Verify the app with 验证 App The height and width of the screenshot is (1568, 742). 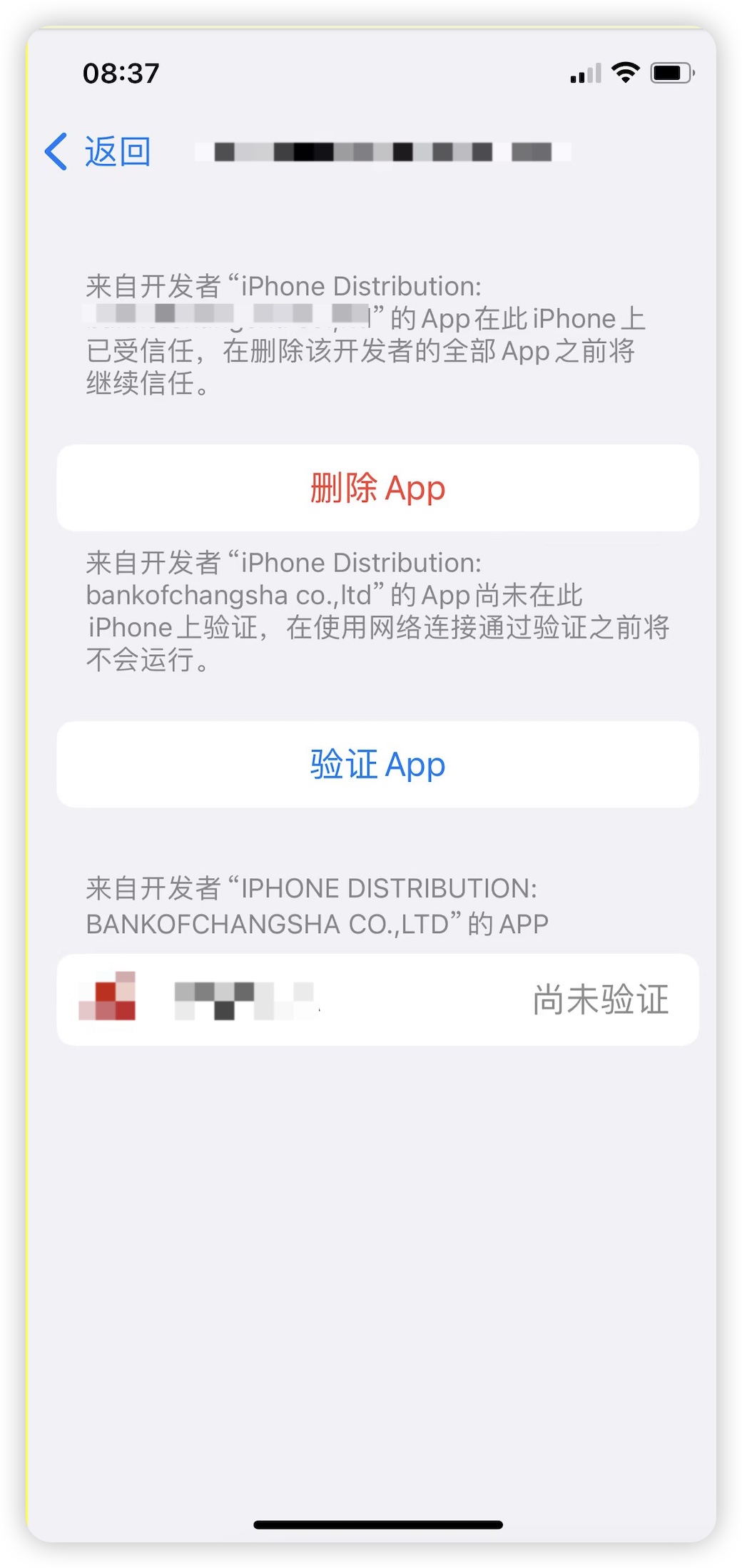coord(377,765)
